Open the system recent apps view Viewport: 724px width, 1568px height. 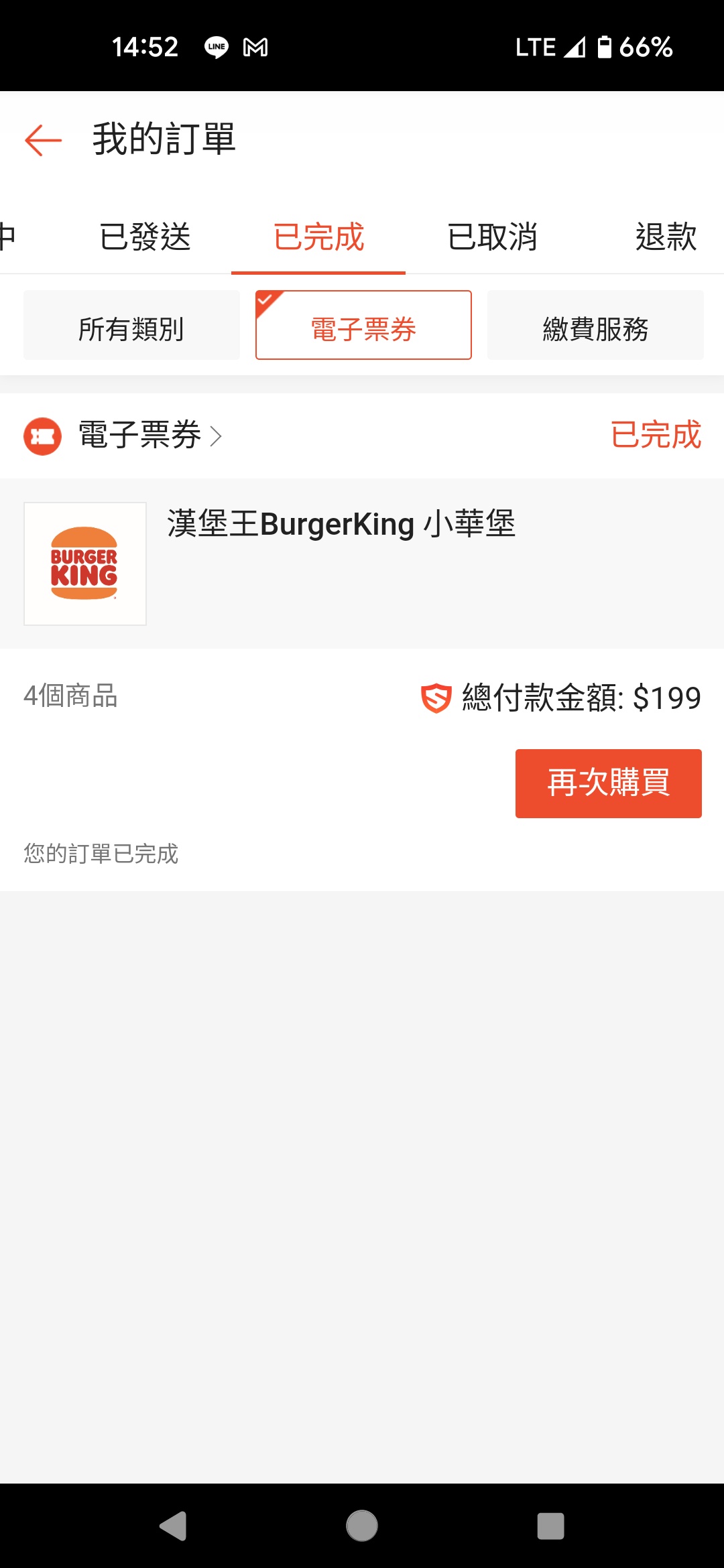tap(550, 1526)
